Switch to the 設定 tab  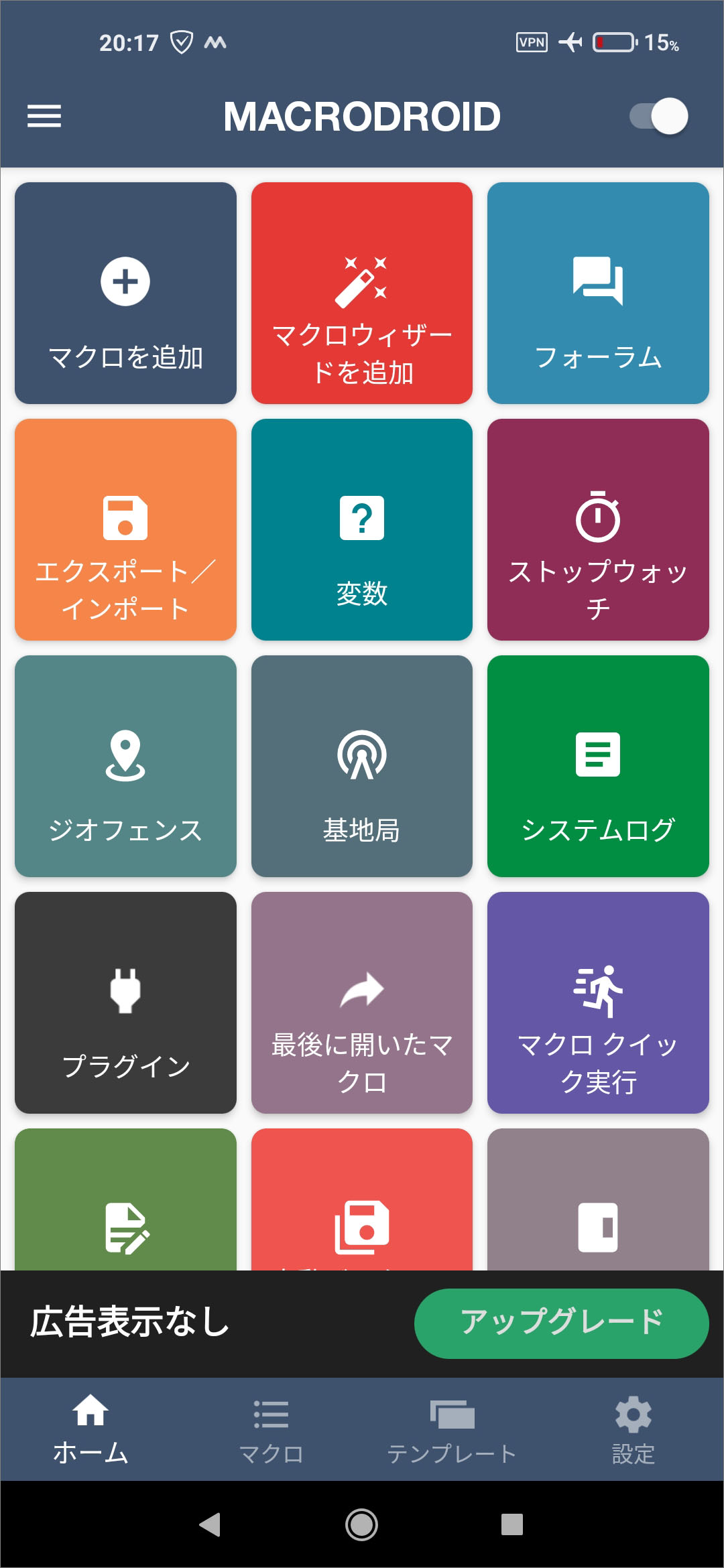click(x=633, y=1430)
